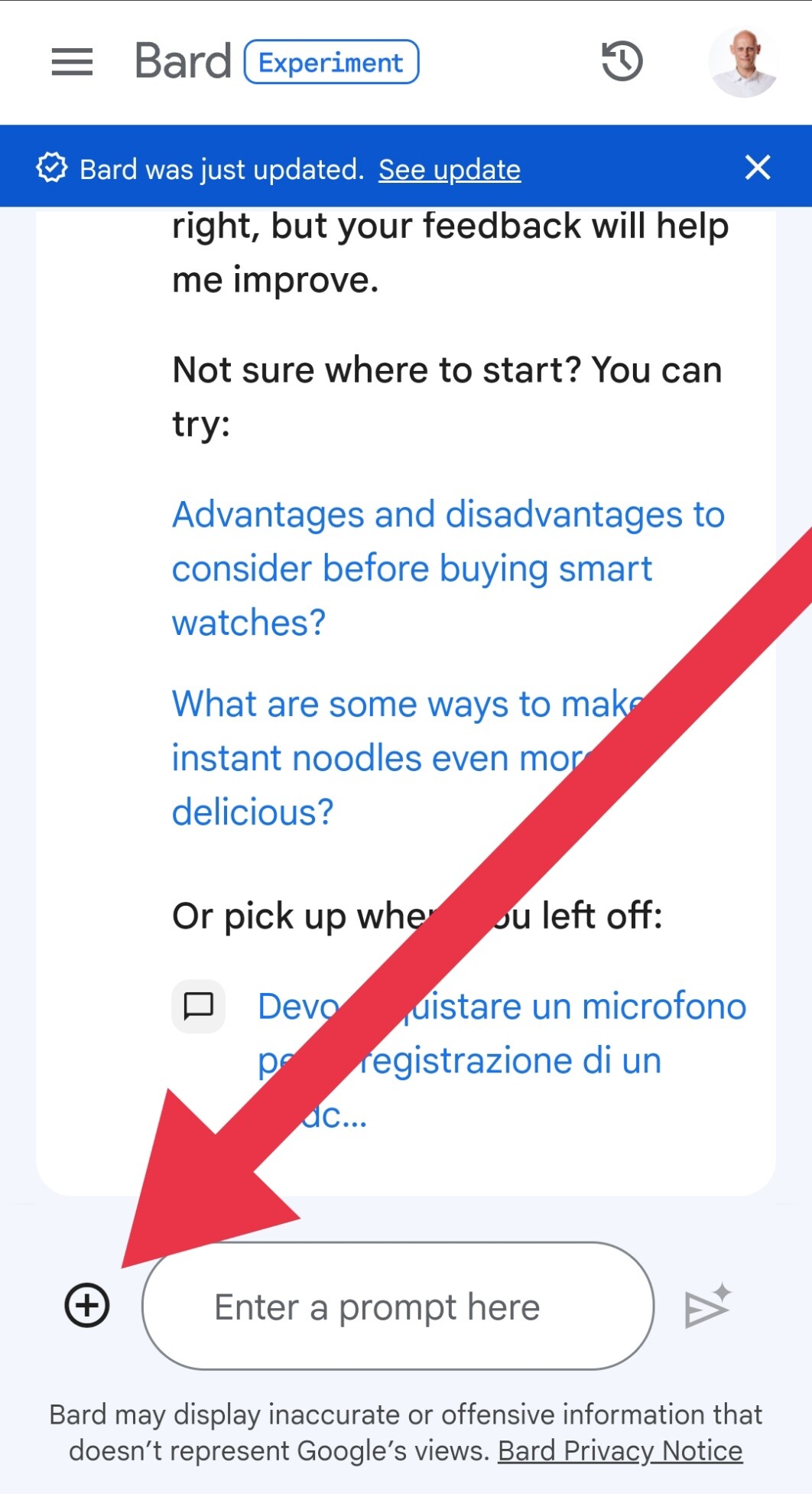Open Bard activity history
This screenshot has height=1494, width=812.
coord(622,62)
